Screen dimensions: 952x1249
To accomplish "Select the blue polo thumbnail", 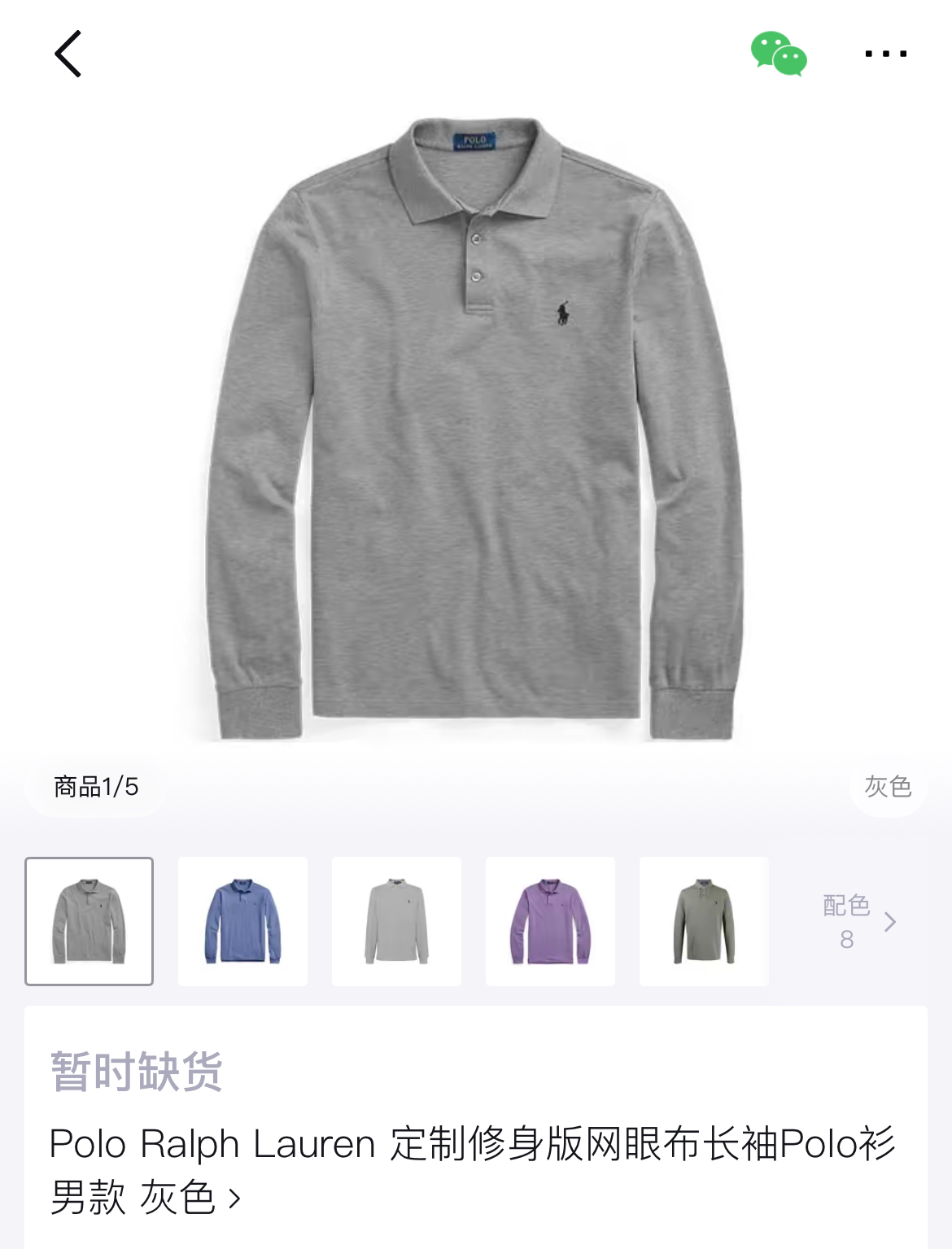I will [x=242, y=921].
